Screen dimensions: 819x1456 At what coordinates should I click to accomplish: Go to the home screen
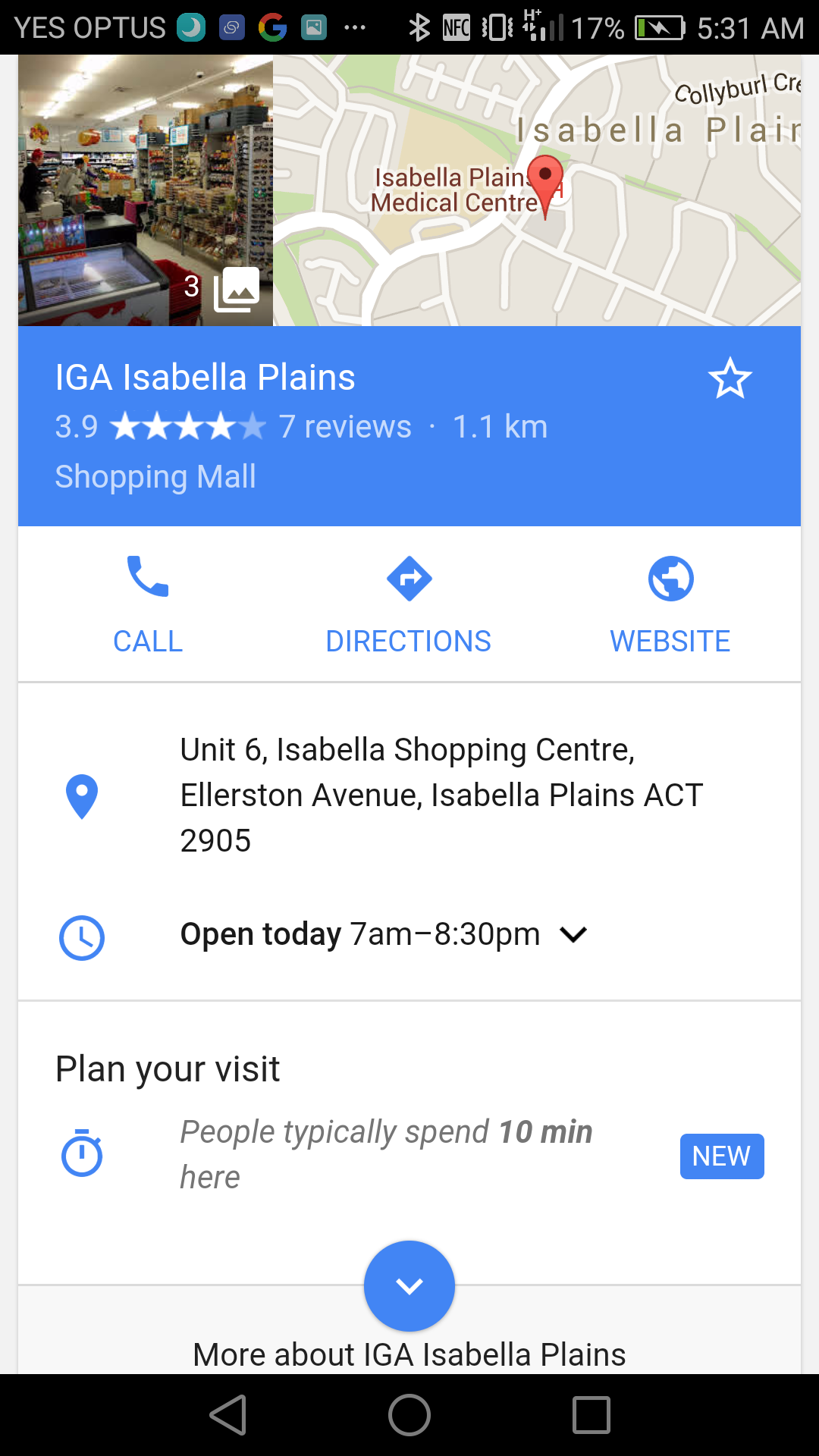[409, 1415]
